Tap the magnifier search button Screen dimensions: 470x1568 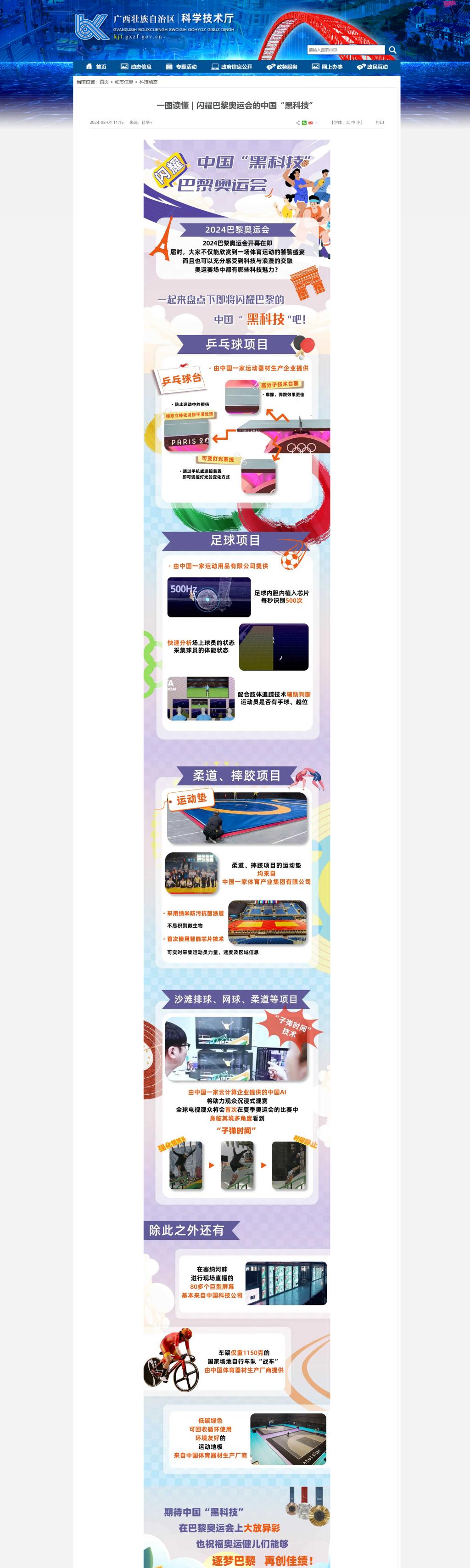393,50
